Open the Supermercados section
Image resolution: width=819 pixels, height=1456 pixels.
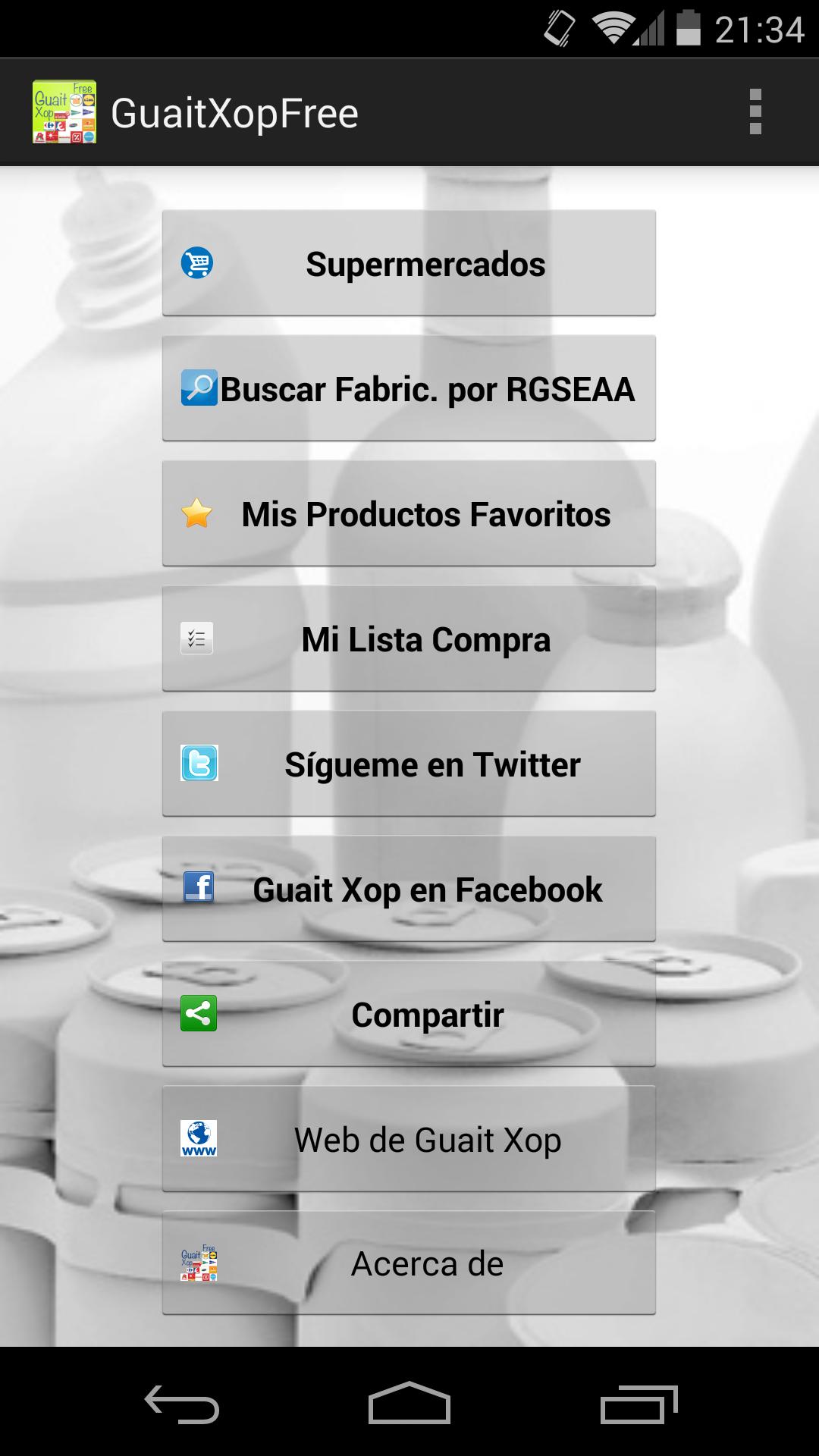(409, 263)
